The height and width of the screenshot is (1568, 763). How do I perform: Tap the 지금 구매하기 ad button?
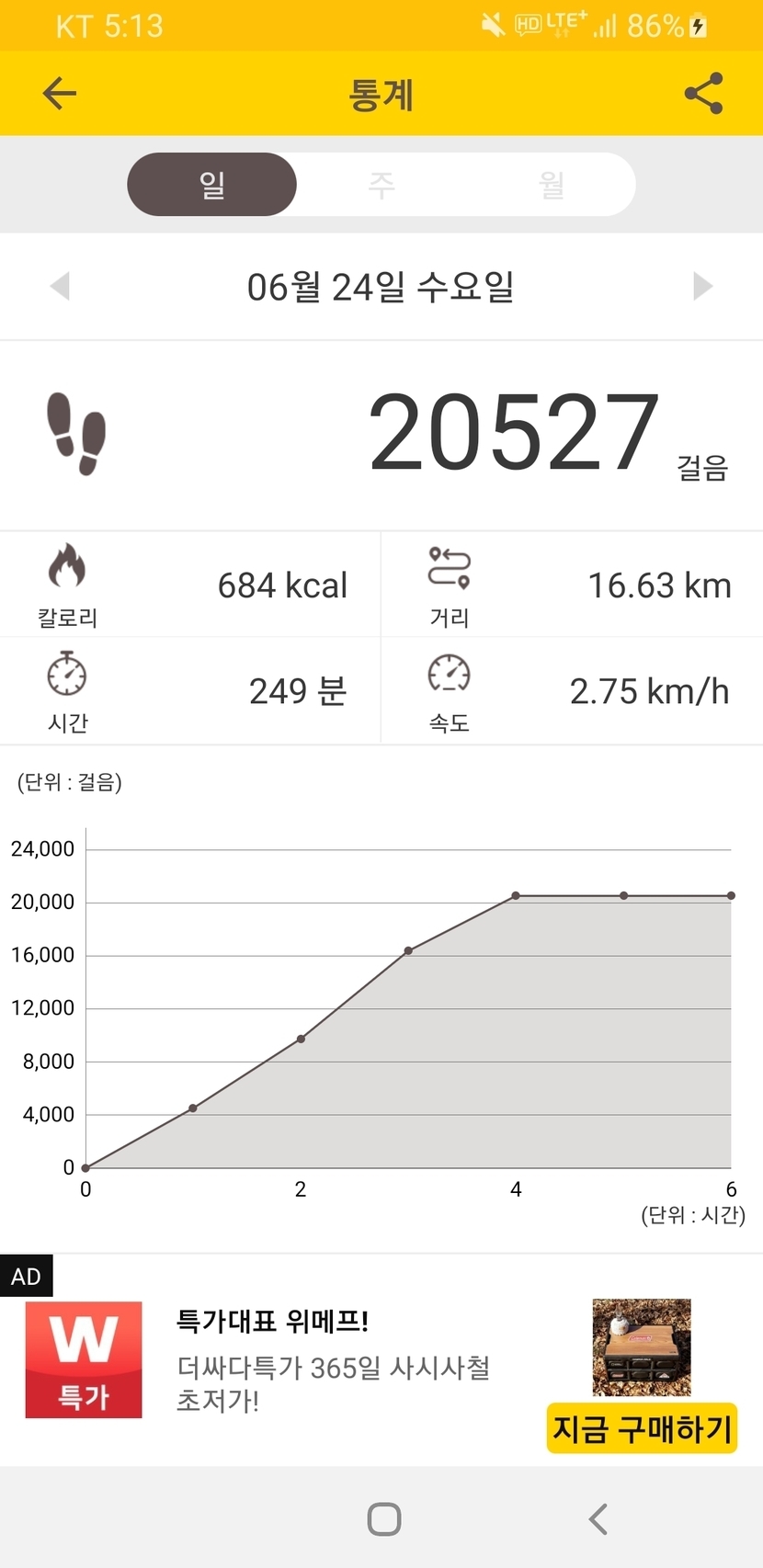(642, 1428)
